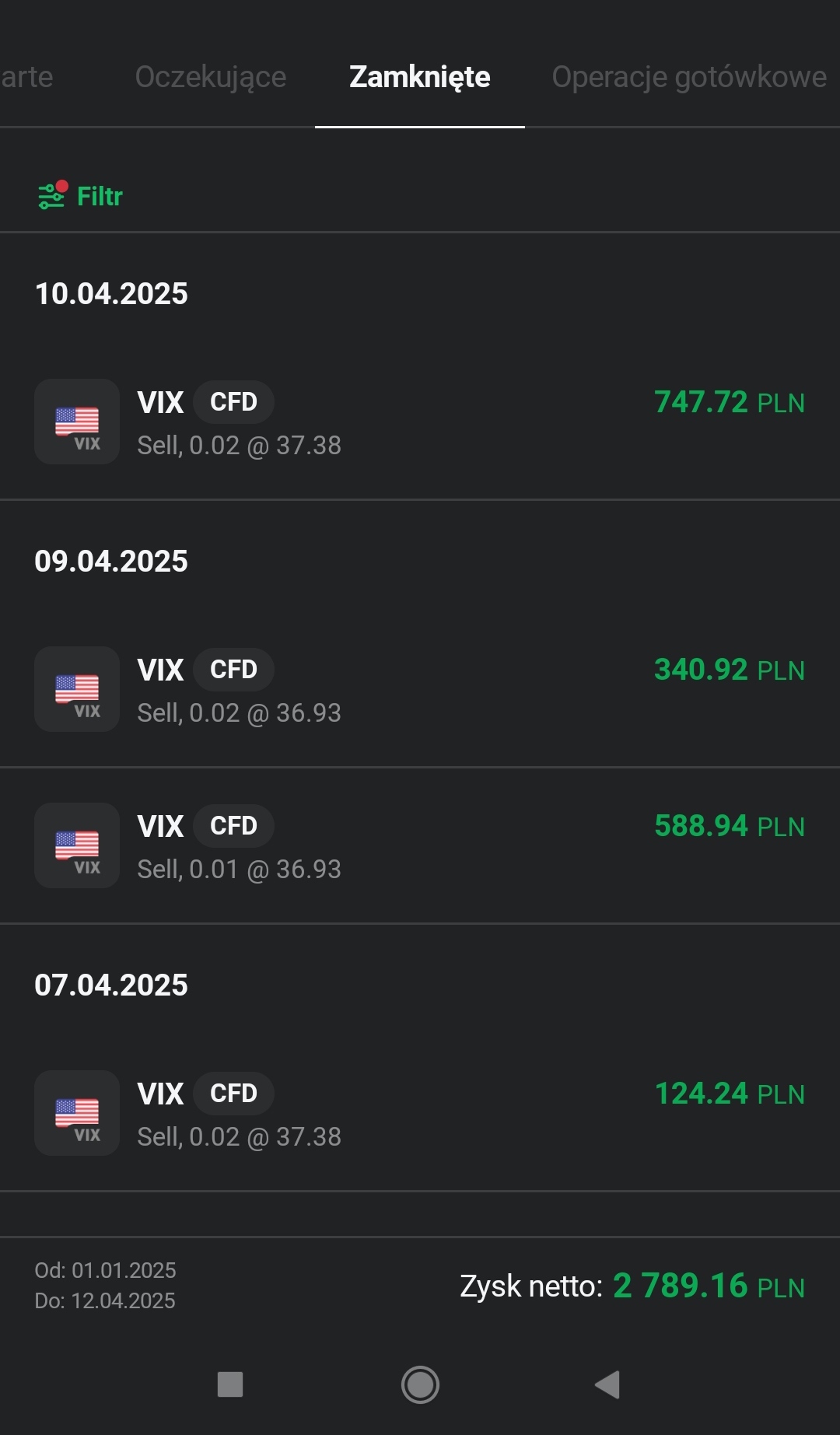Switch to the Oczekujące tab

pyautogui.click(x=211, y=77)
